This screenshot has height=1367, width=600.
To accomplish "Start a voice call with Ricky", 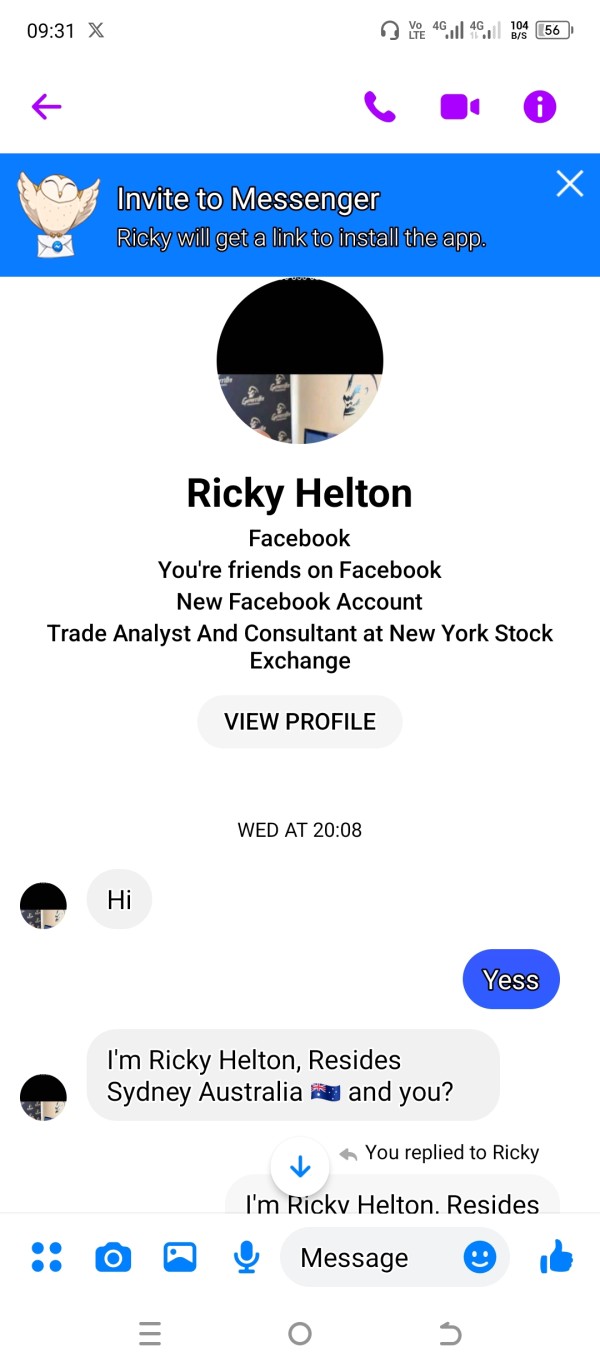I will coord(380,106).
